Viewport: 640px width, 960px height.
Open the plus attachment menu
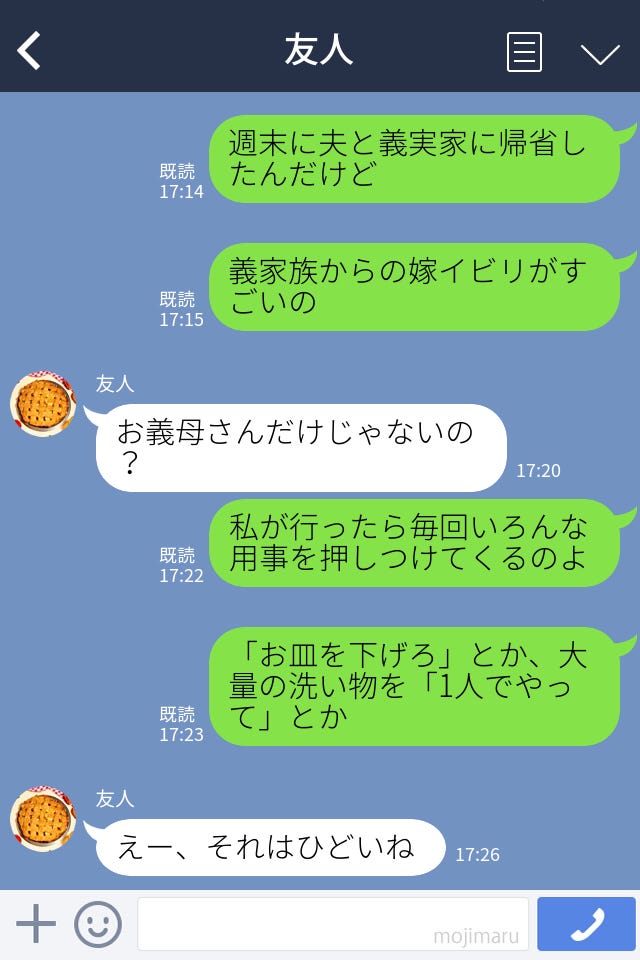tap(36, 923)
